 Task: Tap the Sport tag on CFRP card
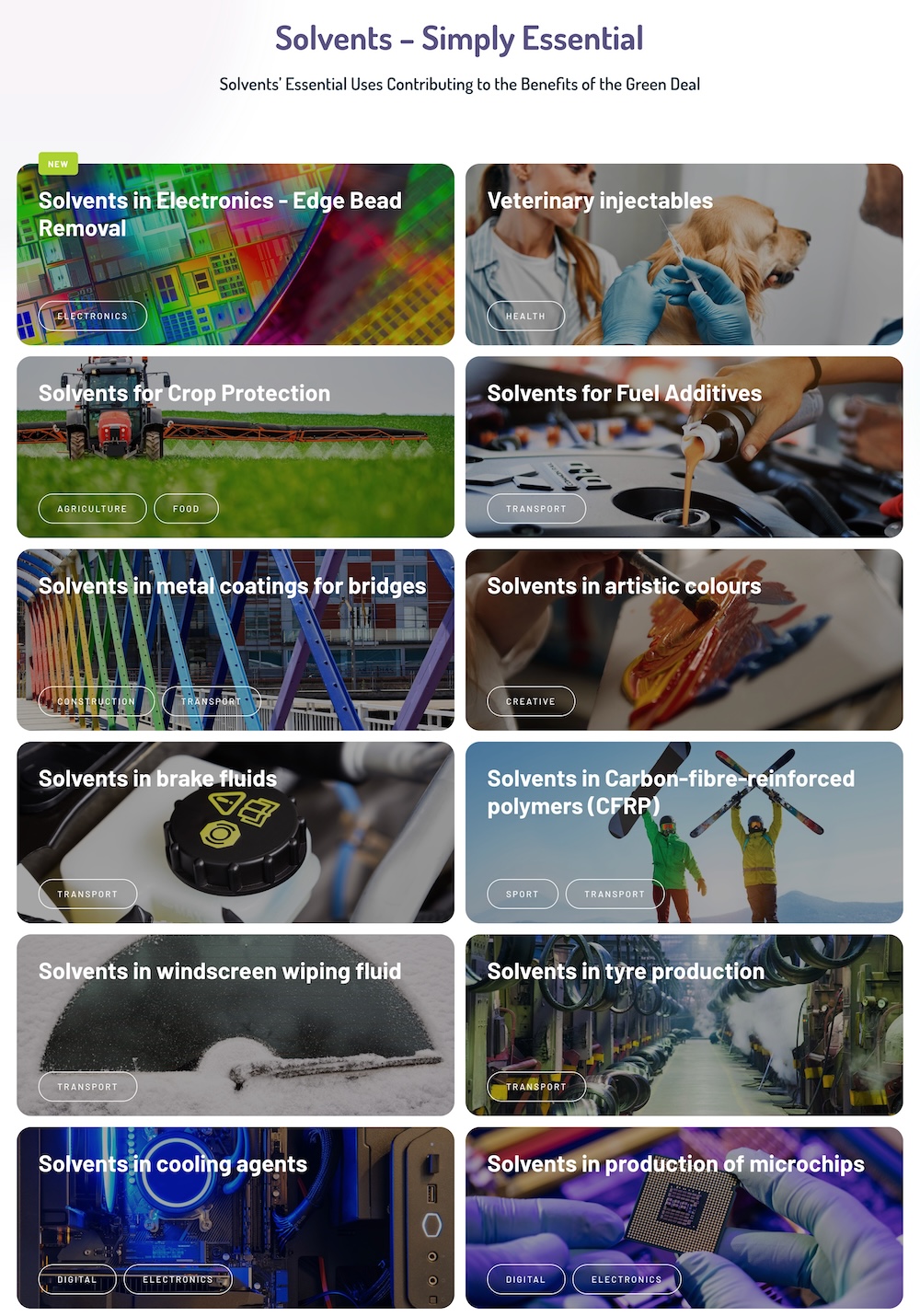click(x=522, y=894)
